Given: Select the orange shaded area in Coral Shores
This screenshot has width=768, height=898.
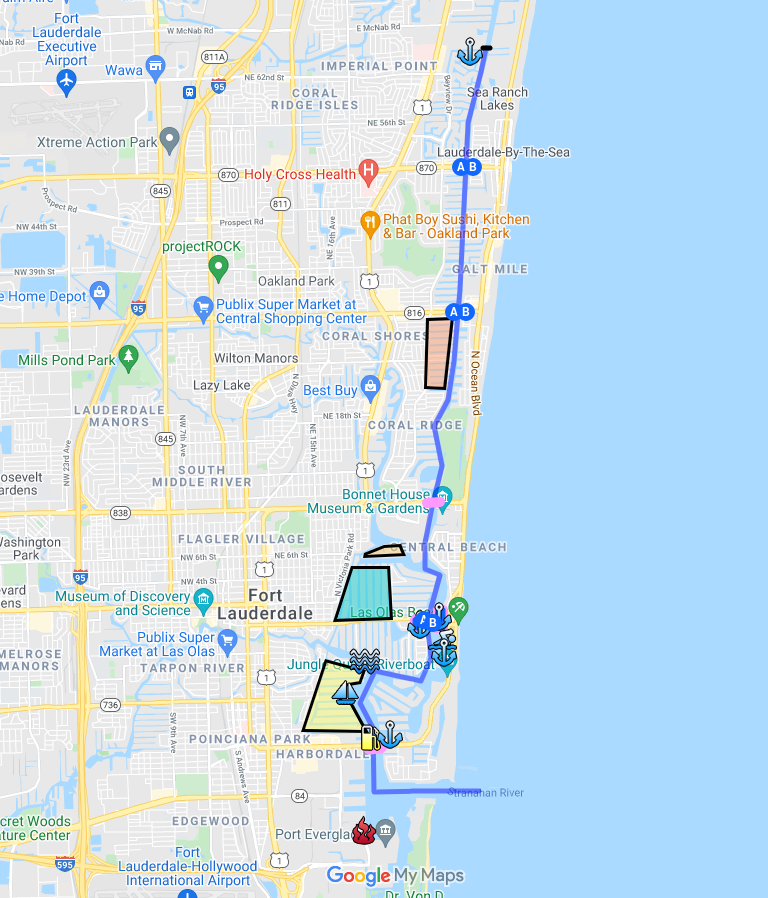Looking at the screenshot, I should point(437,354).
